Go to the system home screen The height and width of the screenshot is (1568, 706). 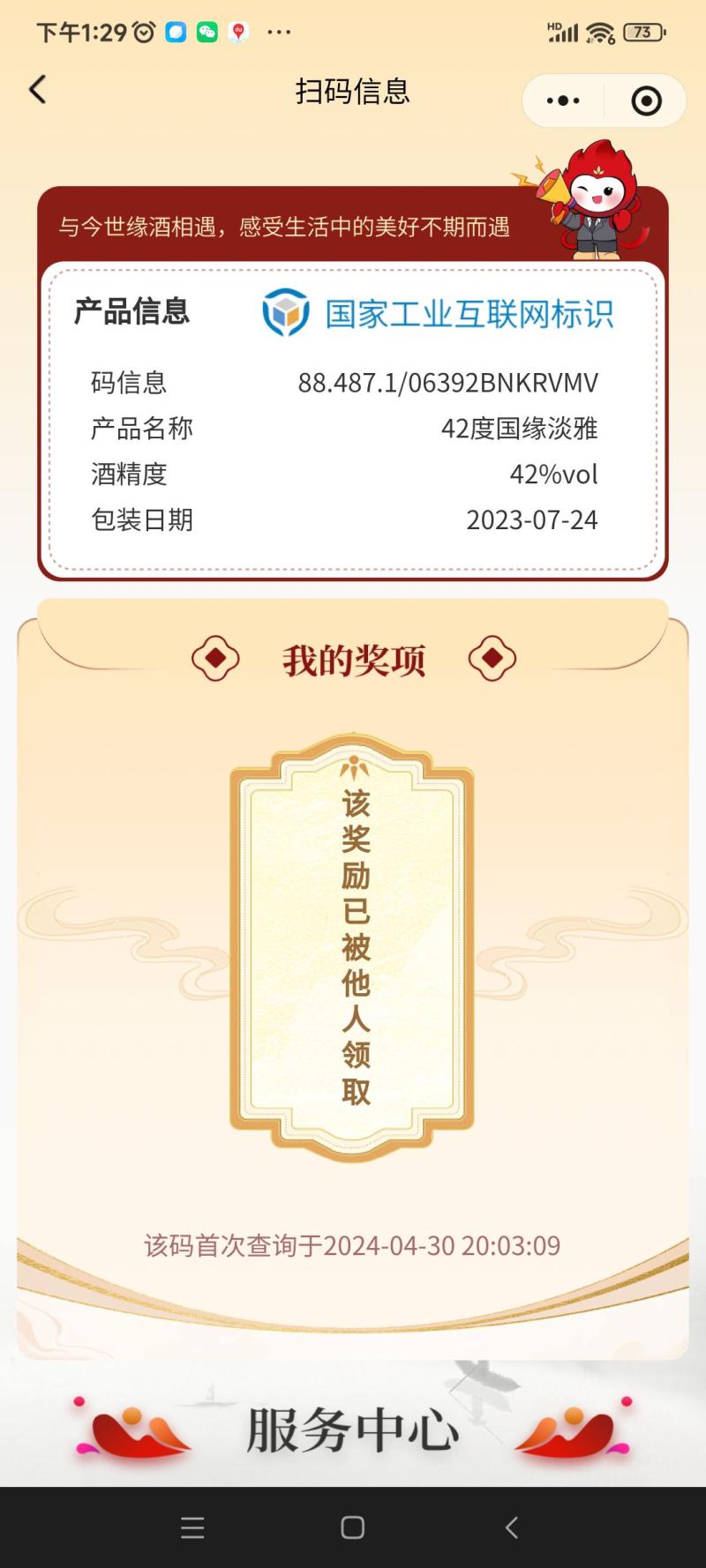tap(353, 1527)
